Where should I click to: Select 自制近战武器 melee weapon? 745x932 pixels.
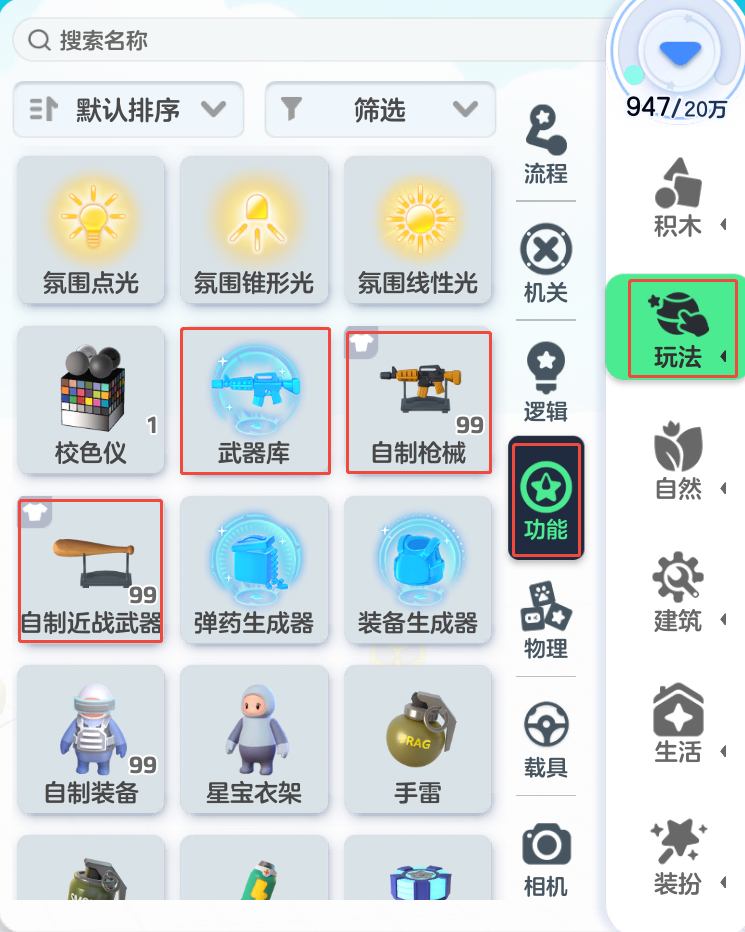tap(91, 570)
